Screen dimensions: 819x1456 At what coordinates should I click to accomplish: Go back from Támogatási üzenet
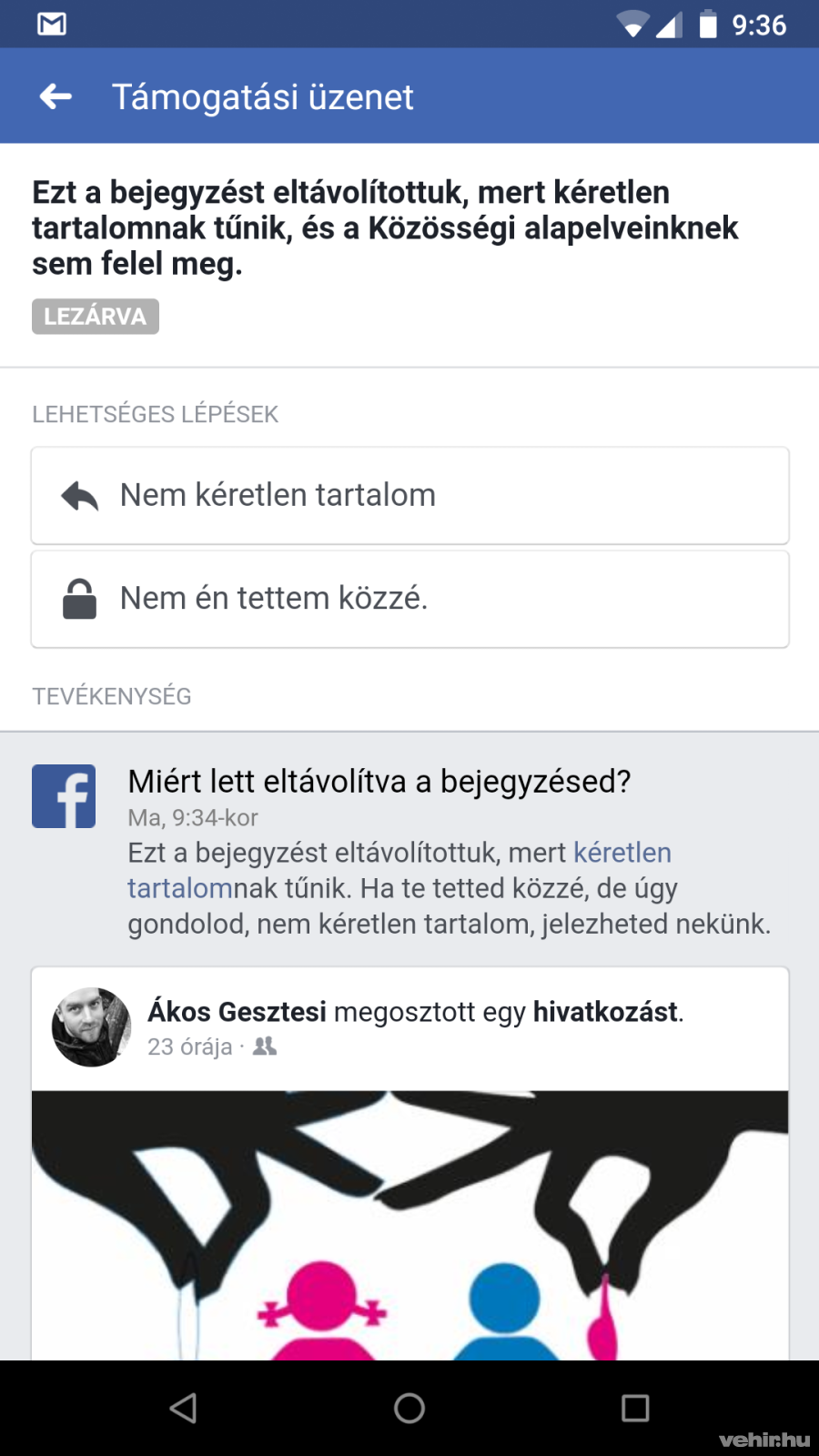(56, 96)
